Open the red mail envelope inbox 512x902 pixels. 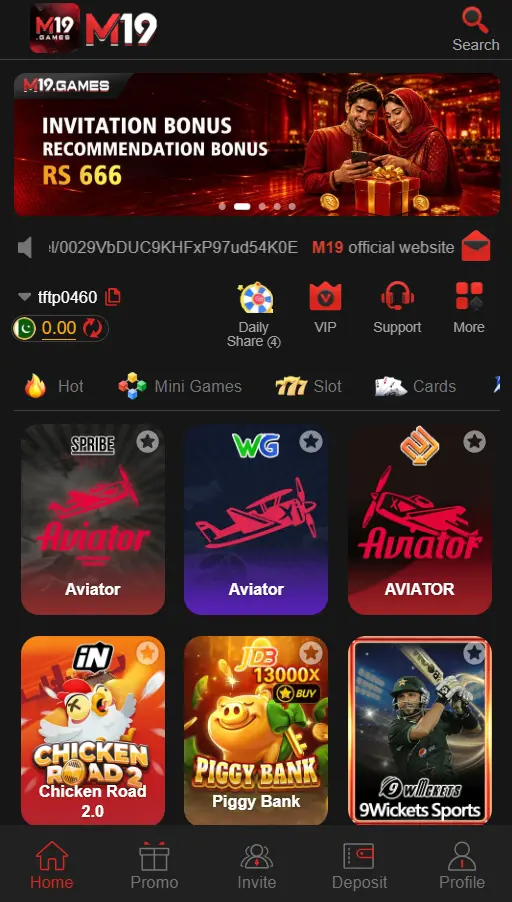[x=476, y=246]
